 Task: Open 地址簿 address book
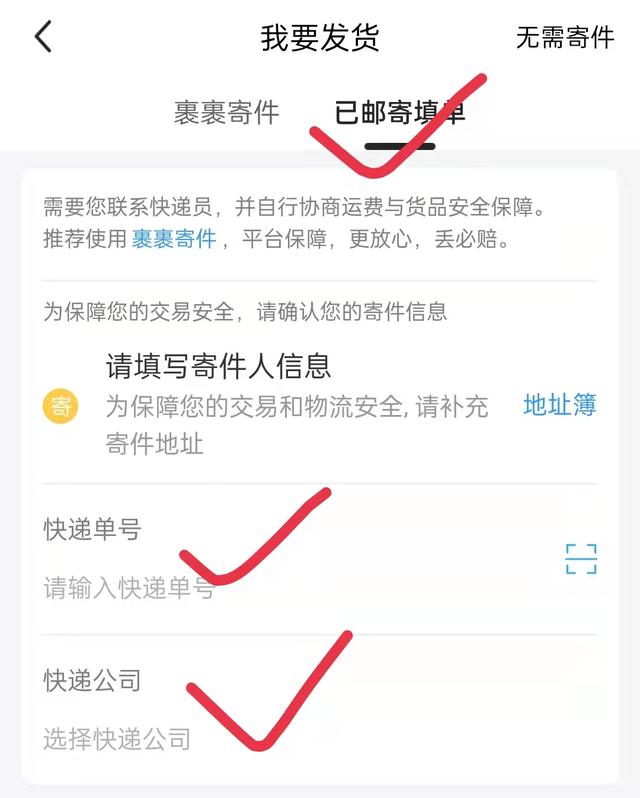560,405
